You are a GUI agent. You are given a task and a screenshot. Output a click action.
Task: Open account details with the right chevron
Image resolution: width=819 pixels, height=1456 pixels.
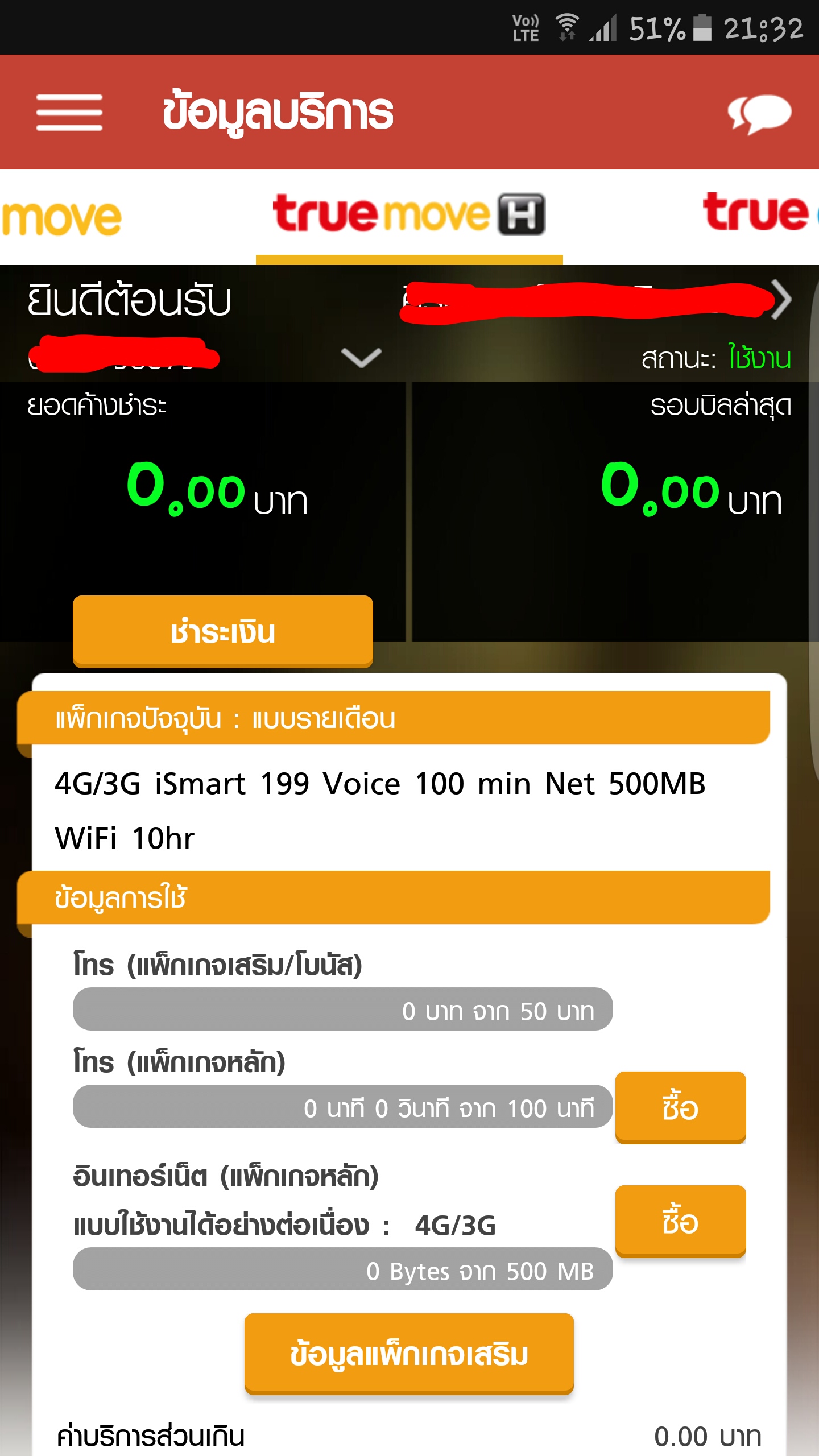781,299
